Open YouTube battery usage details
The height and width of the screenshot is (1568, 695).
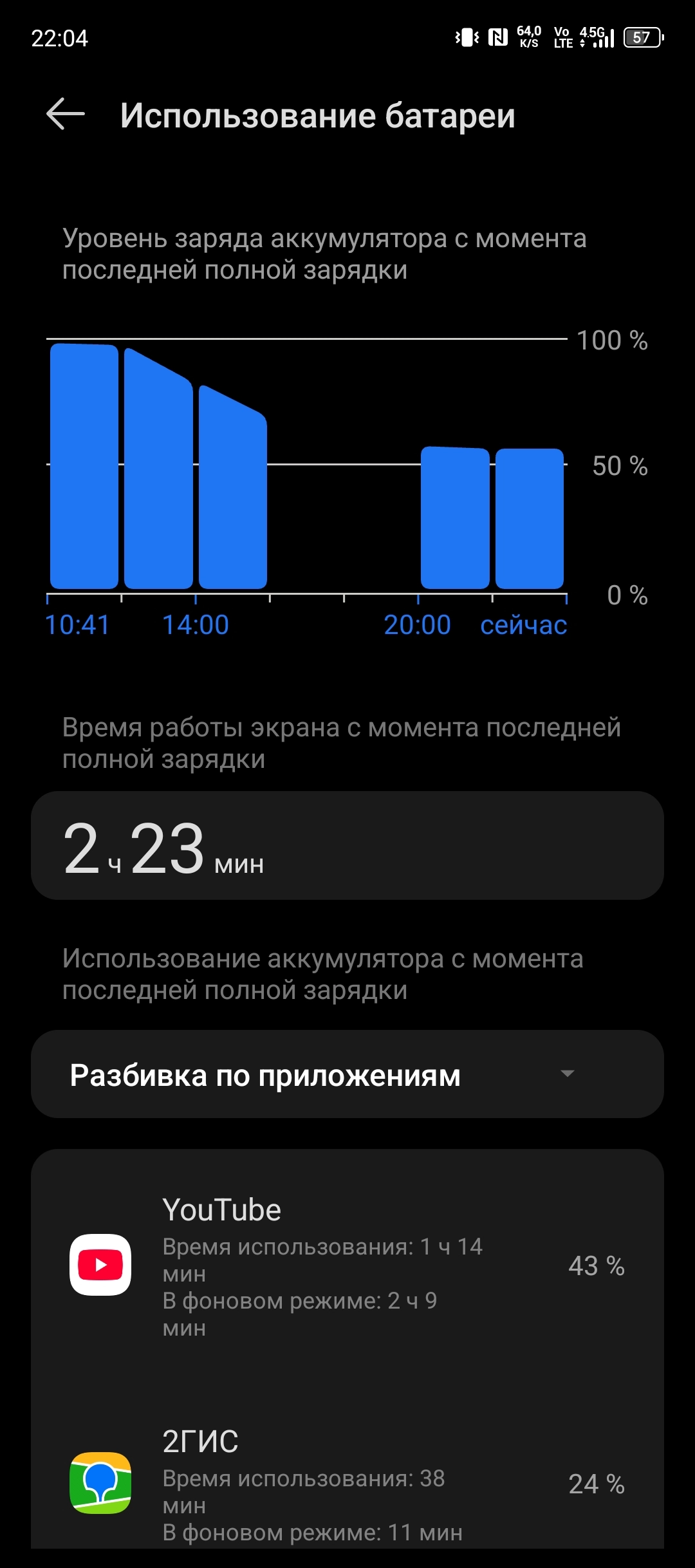pos(347,1265)
